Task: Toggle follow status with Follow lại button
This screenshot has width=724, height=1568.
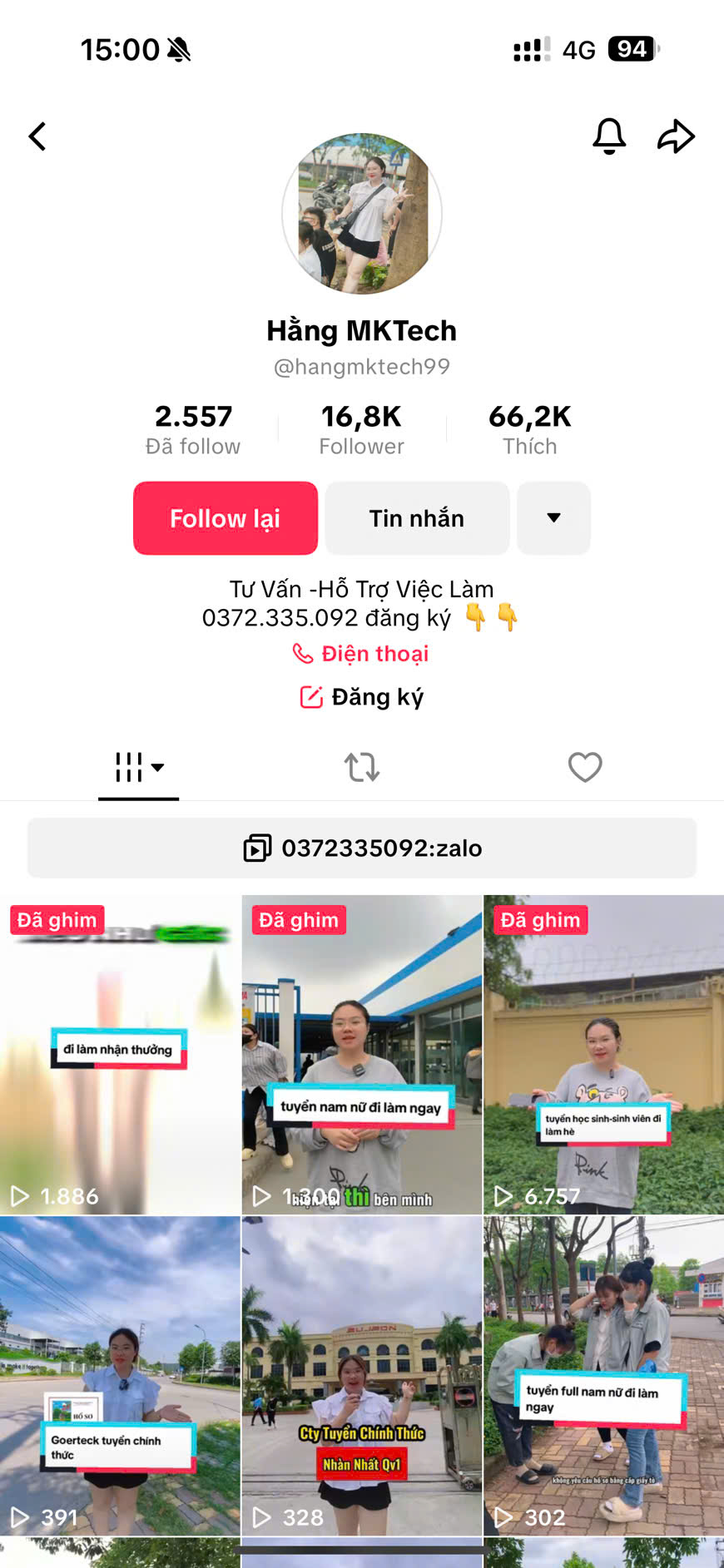Action: click(225, 518)
